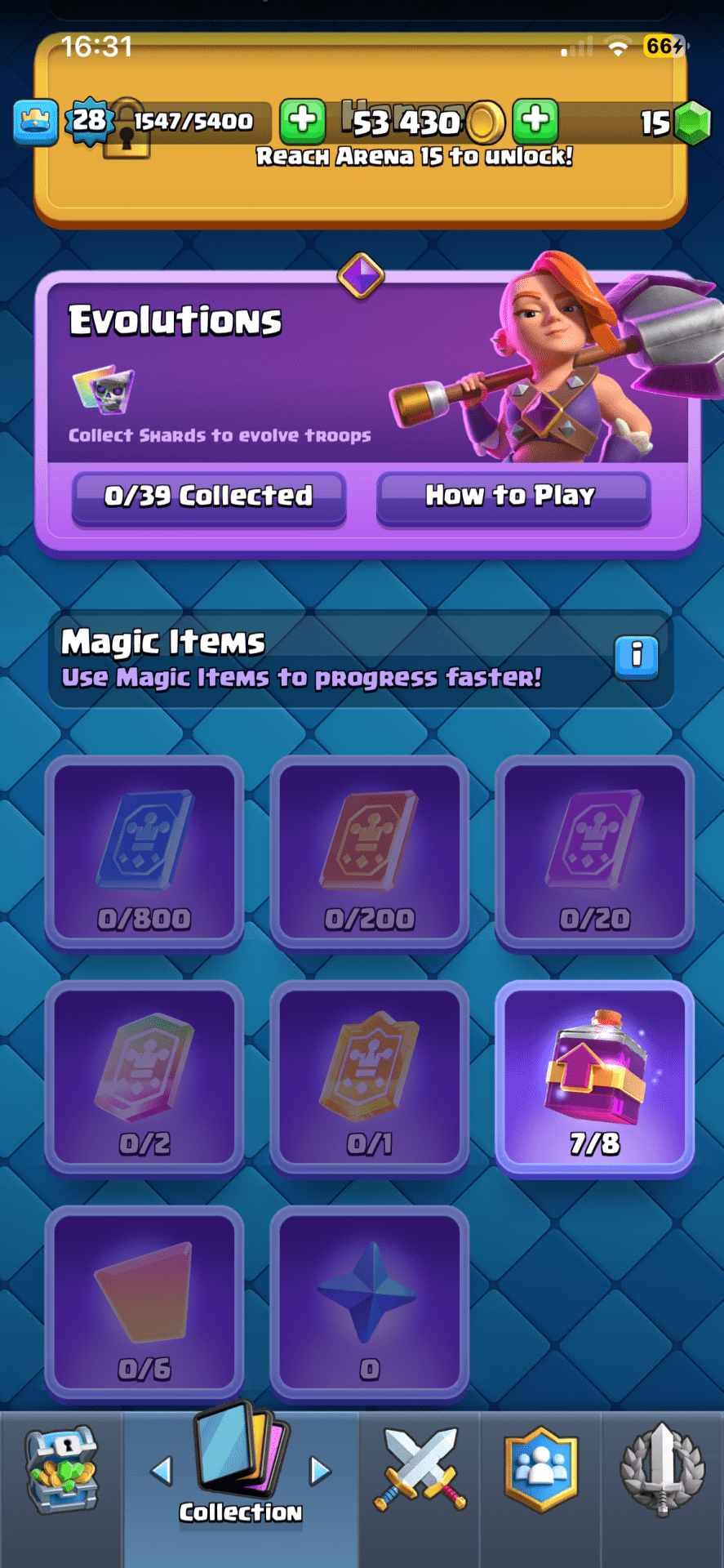The image size is (724, 1568).
Task: Tap the plus button next to 1547/5400
Action: coord(303,121)
